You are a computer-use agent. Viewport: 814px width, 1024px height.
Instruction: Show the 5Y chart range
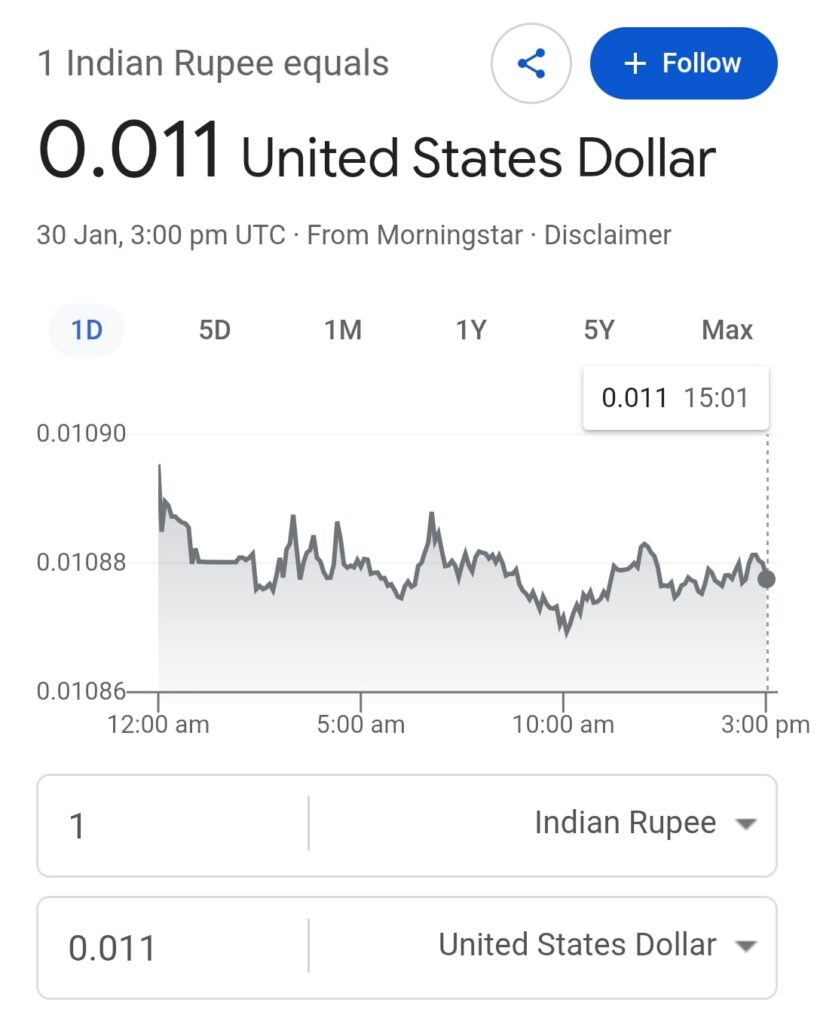[x=599, y=330]
